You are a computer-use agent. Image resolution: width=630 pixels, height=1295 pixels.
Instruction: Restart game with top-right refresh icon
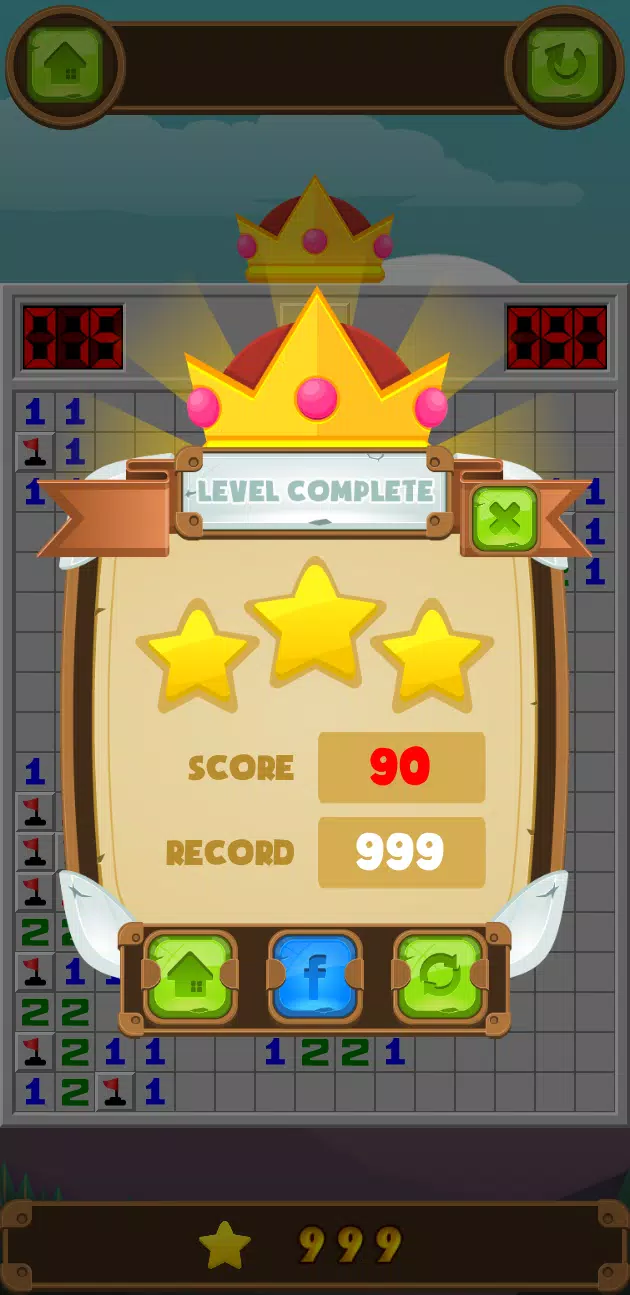coord(565,65)
